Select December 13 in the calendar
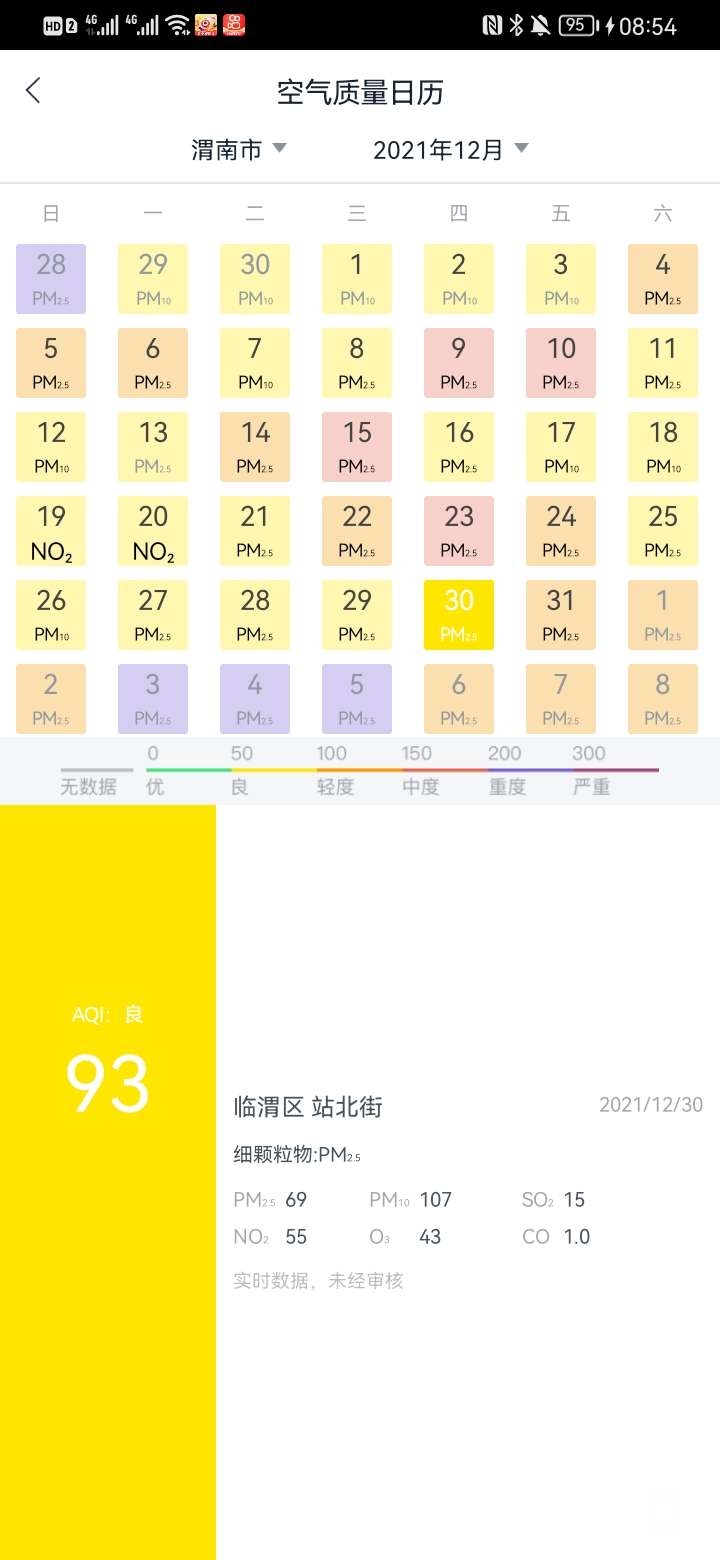This screenshot has width=720, height=1560. [153, 447]
